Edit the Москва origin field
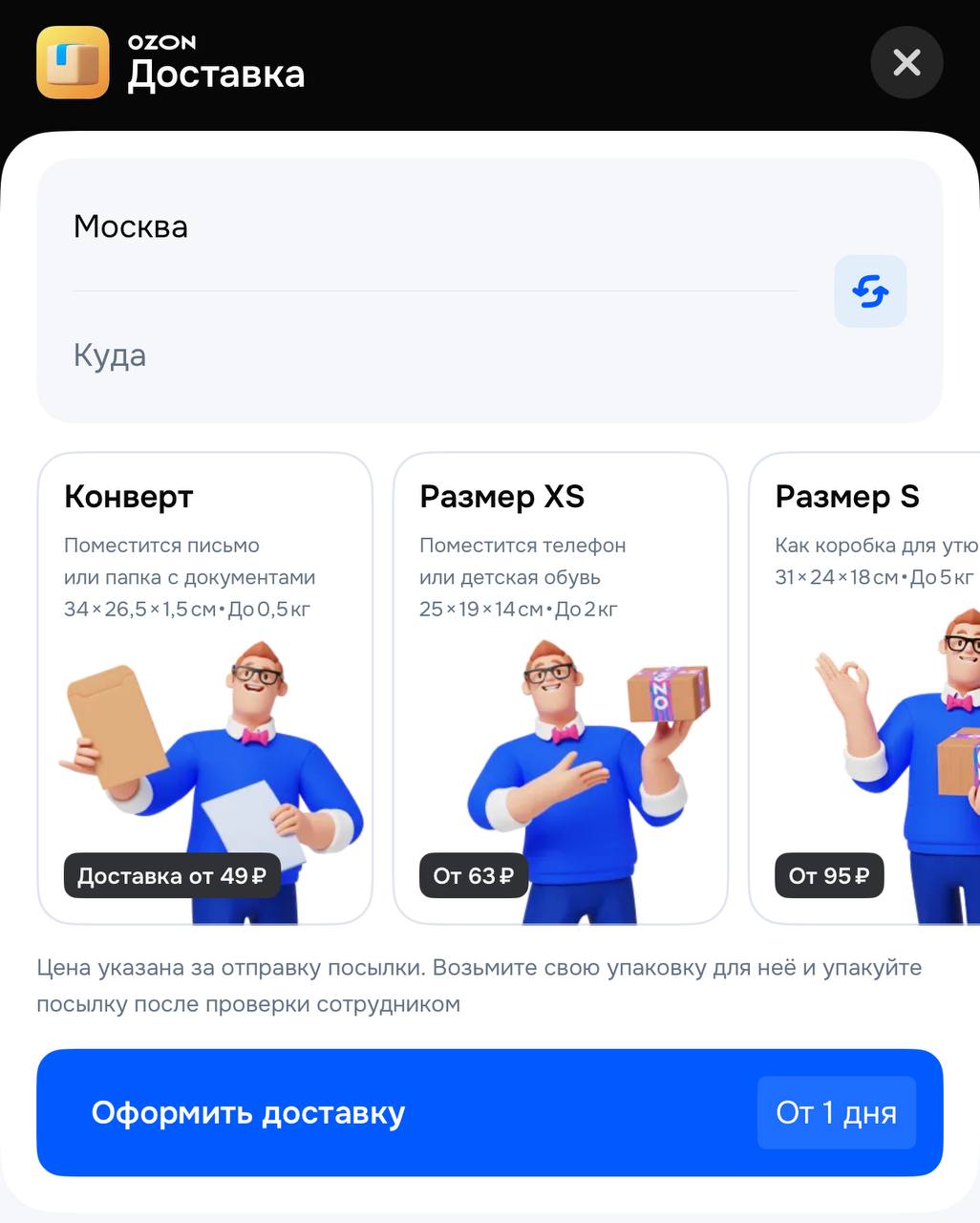Viewport: 980px width, 1223px height. point(435,227)
